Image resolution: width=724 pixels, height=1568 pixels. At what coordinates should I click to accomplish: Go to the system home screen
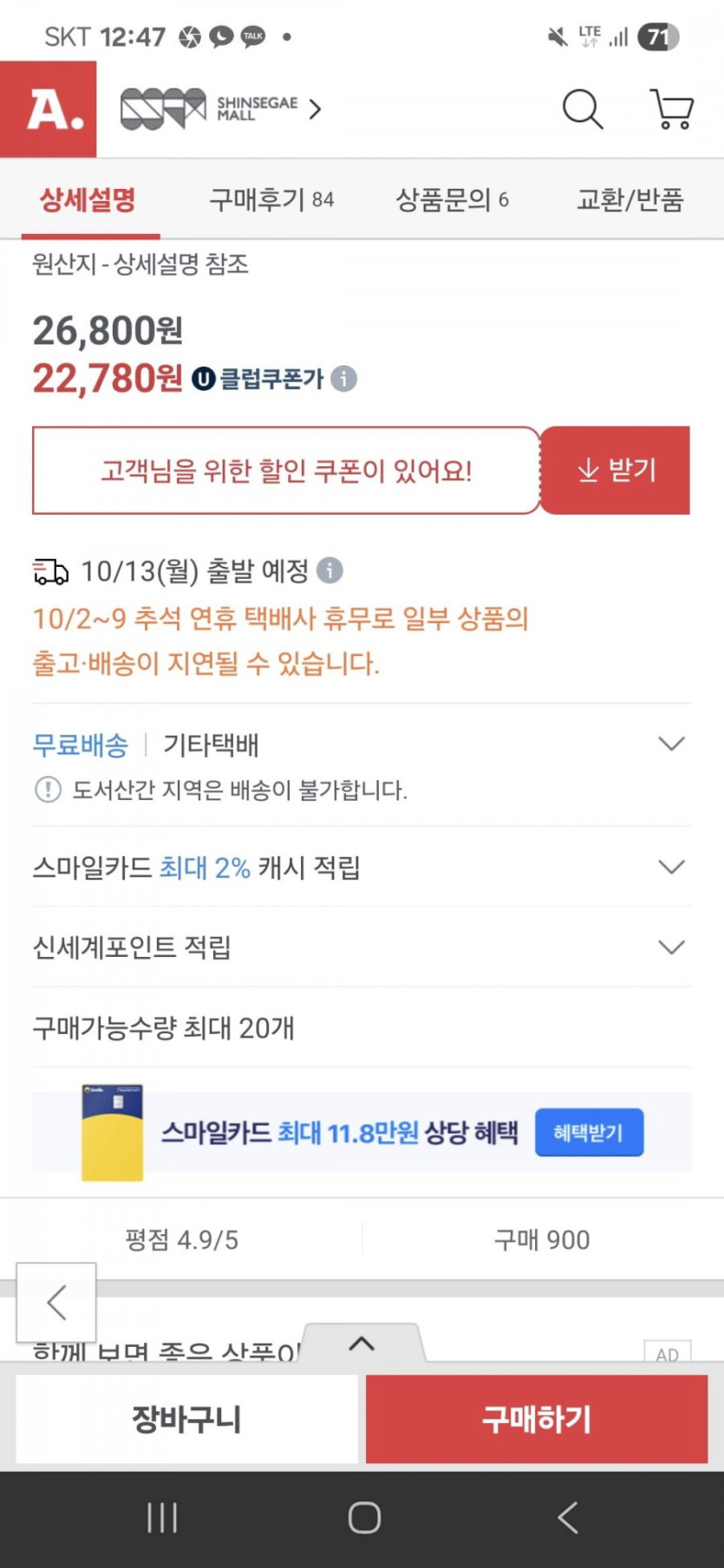point(364,1518)
